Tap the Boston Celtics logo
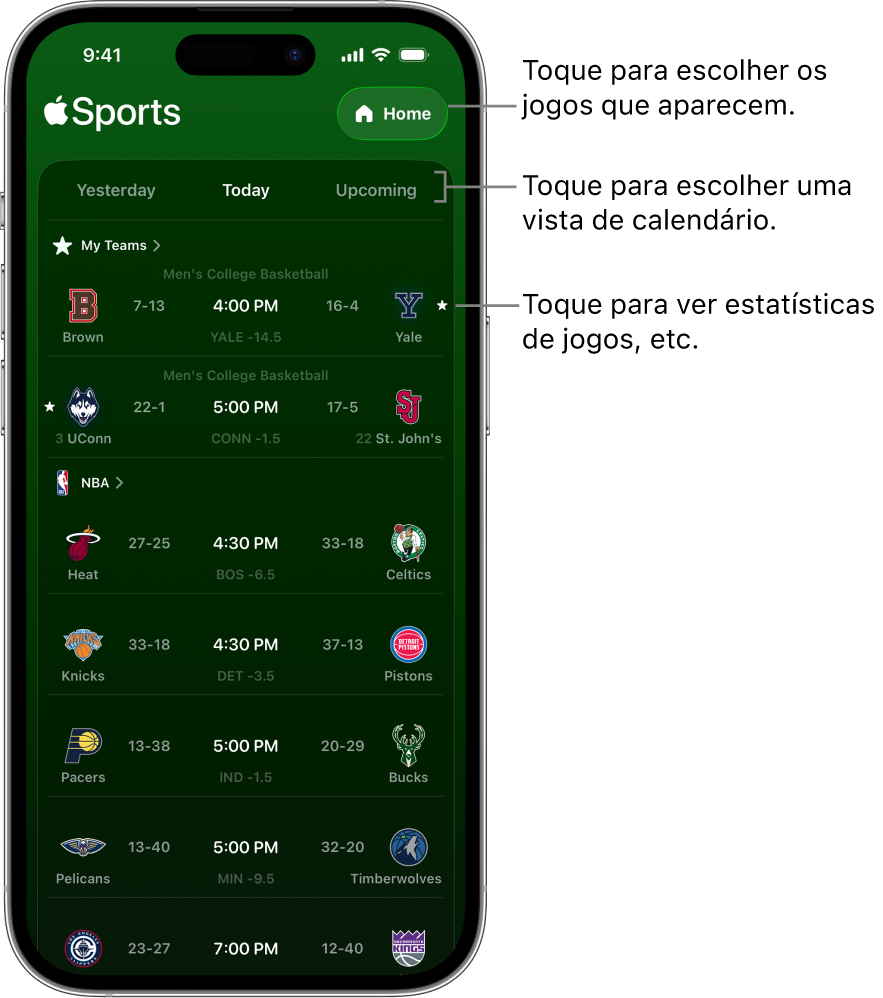 tap(408, 542)
